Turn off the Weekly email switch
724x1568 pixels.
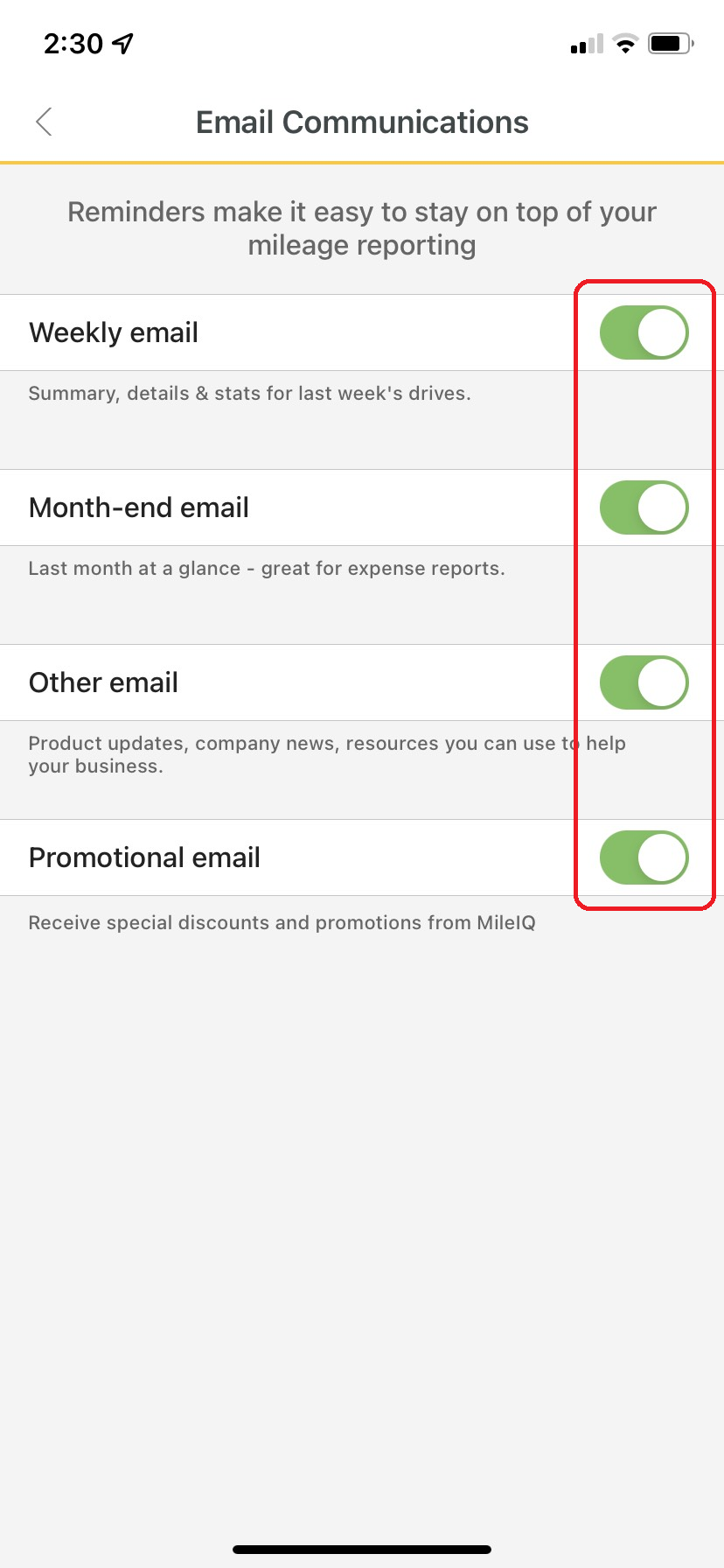[644, 332]
